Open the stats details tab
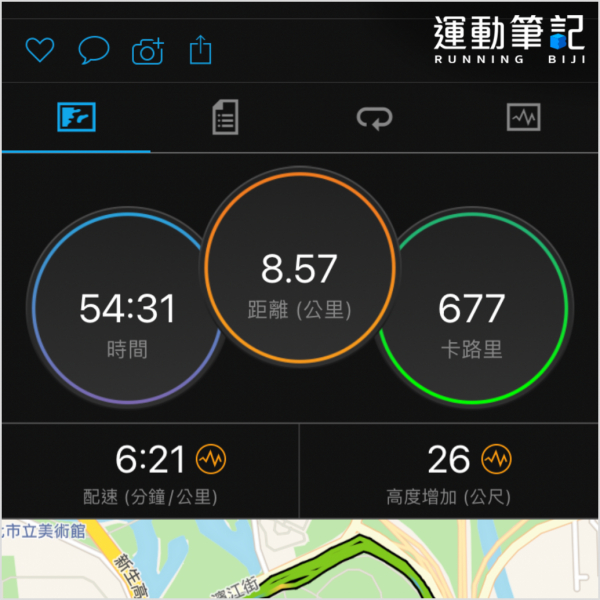The image size is (600, 600). [225, 118]
